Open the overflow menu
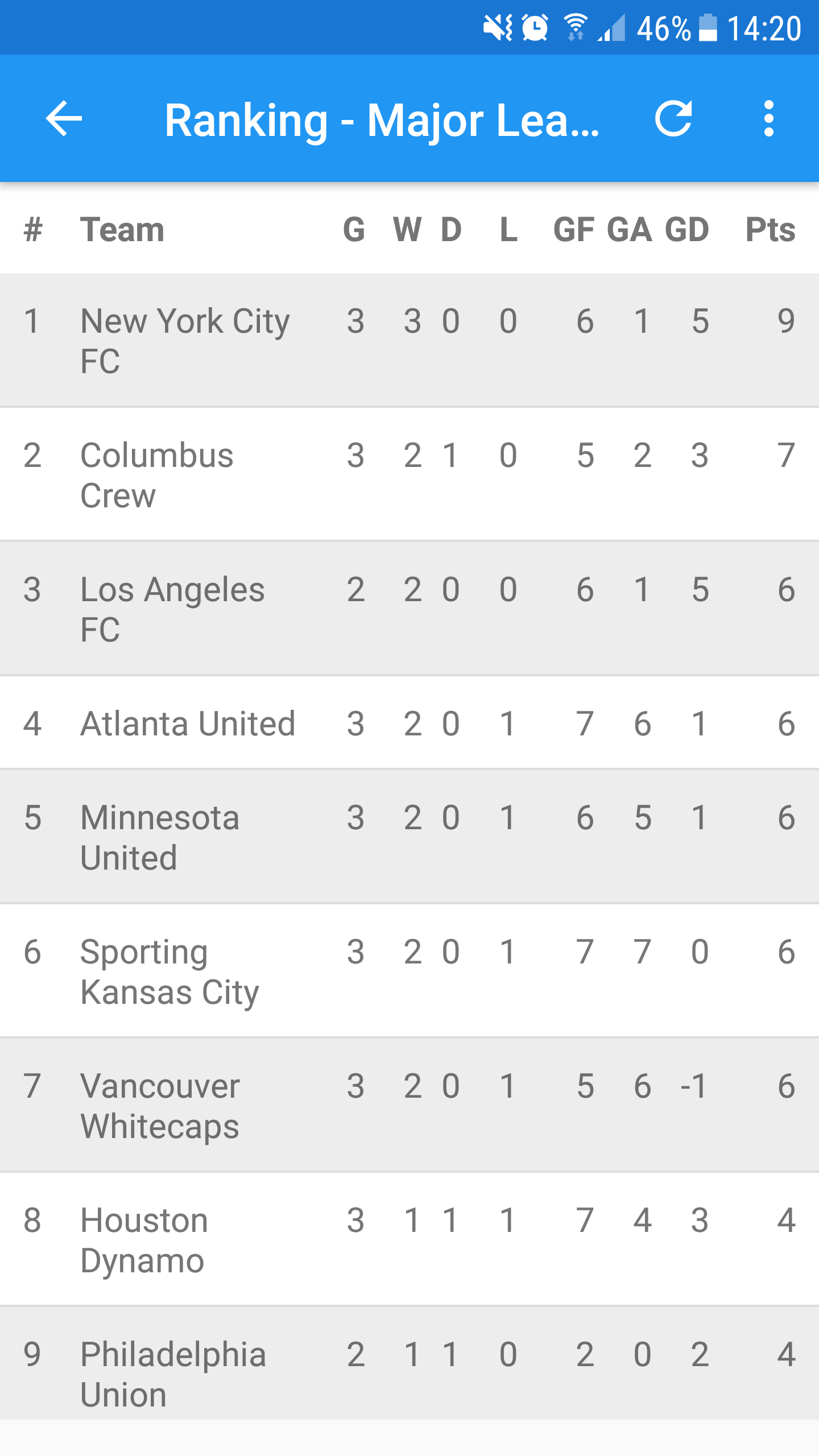 770,119
